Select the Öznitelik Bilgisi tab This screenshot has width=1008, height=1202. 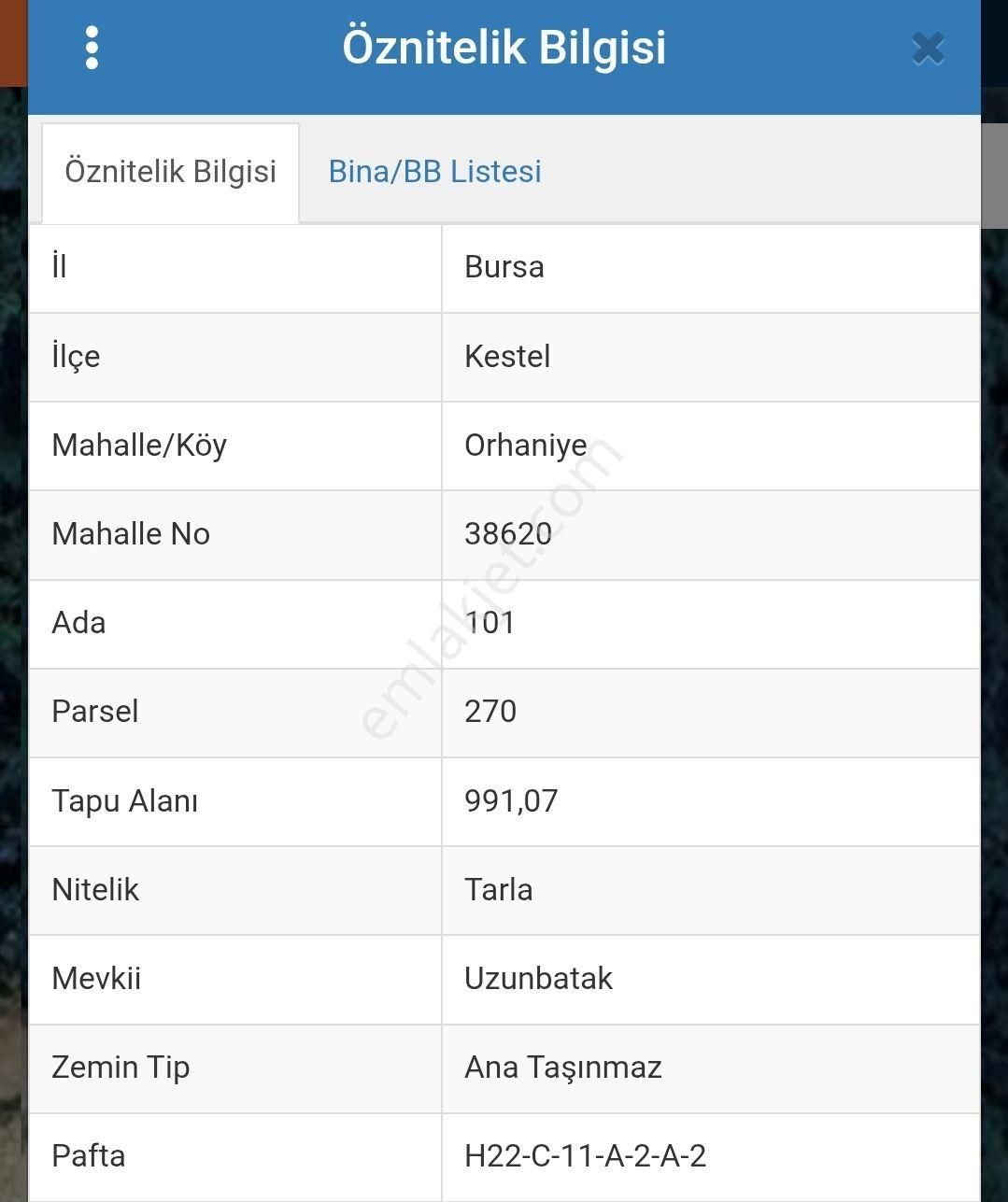[170, 171]
